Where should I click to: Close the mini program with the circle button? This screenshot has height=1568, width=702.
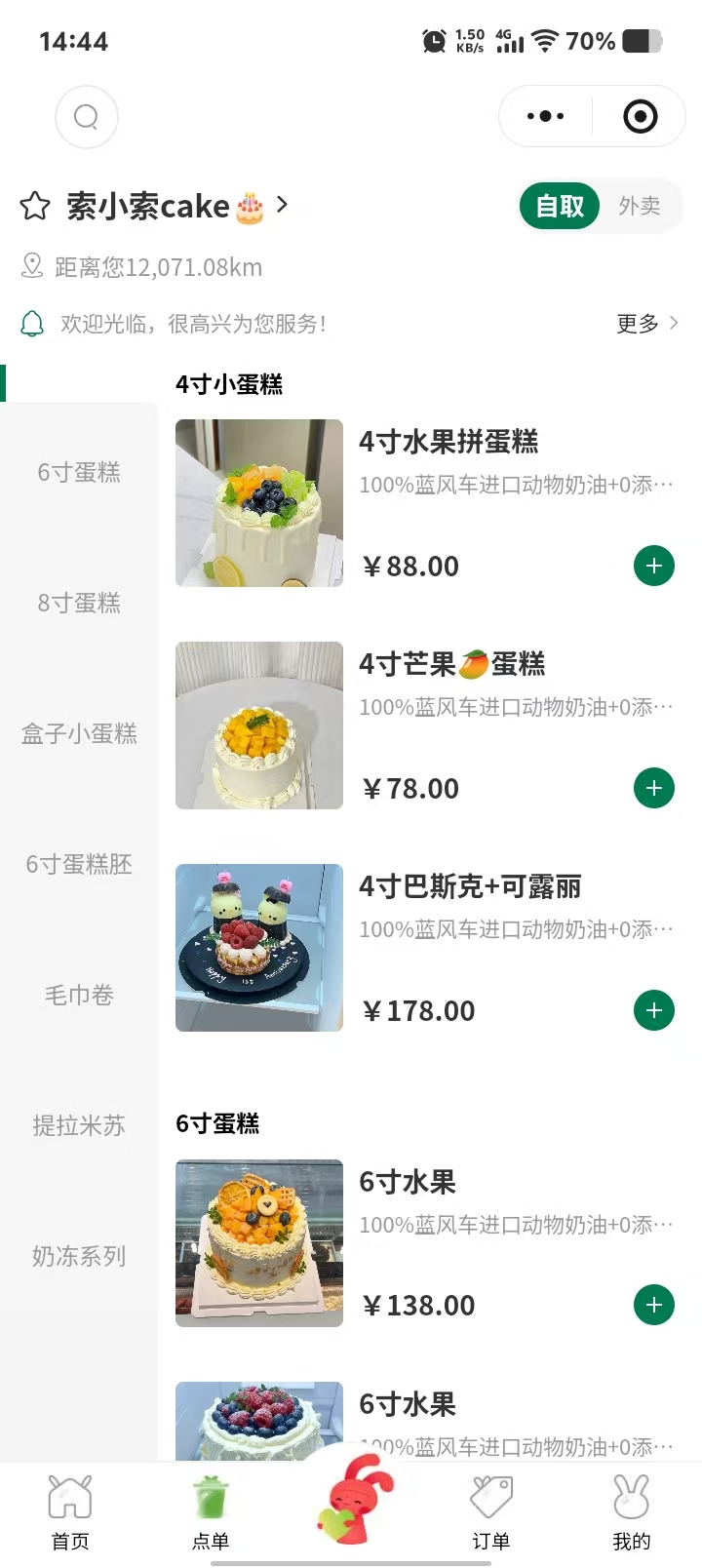point(640,117)
